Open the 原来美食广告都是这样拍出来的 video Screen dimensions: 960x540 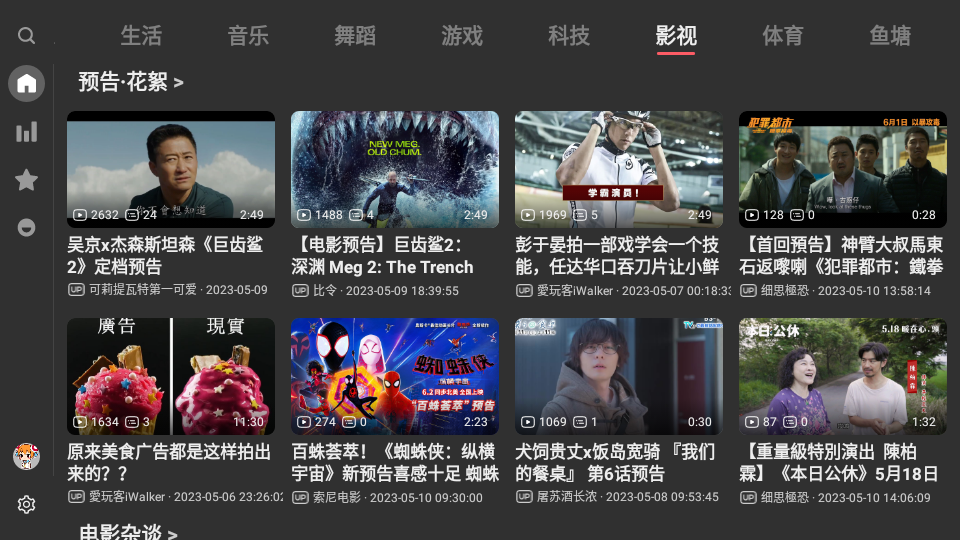click(x=171, y=376)
